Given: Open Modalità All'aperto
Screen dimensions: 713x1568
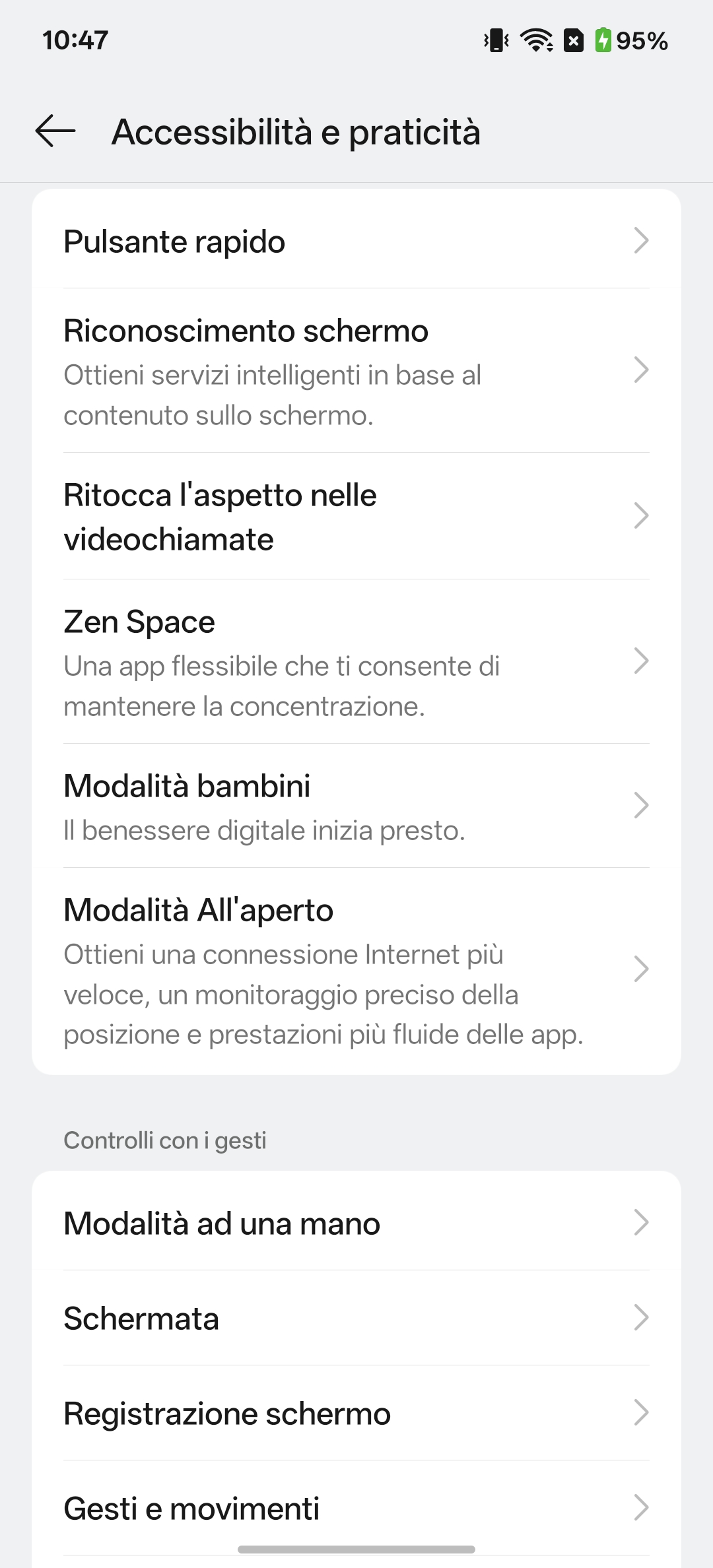Looking at the screenshot, I should pos(356,970).
